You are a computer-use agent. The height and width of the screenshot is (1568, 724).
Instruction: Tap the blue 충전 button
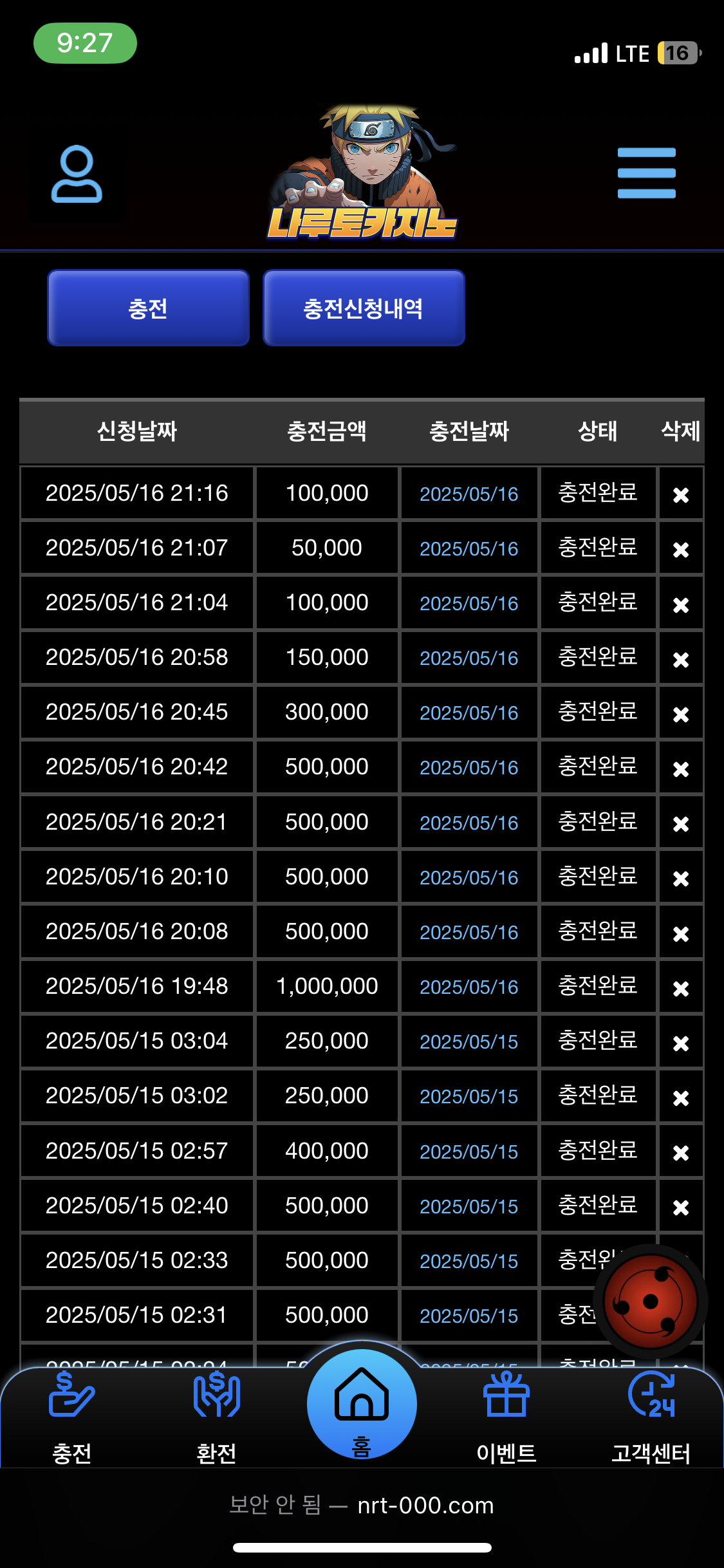point(148,308)
